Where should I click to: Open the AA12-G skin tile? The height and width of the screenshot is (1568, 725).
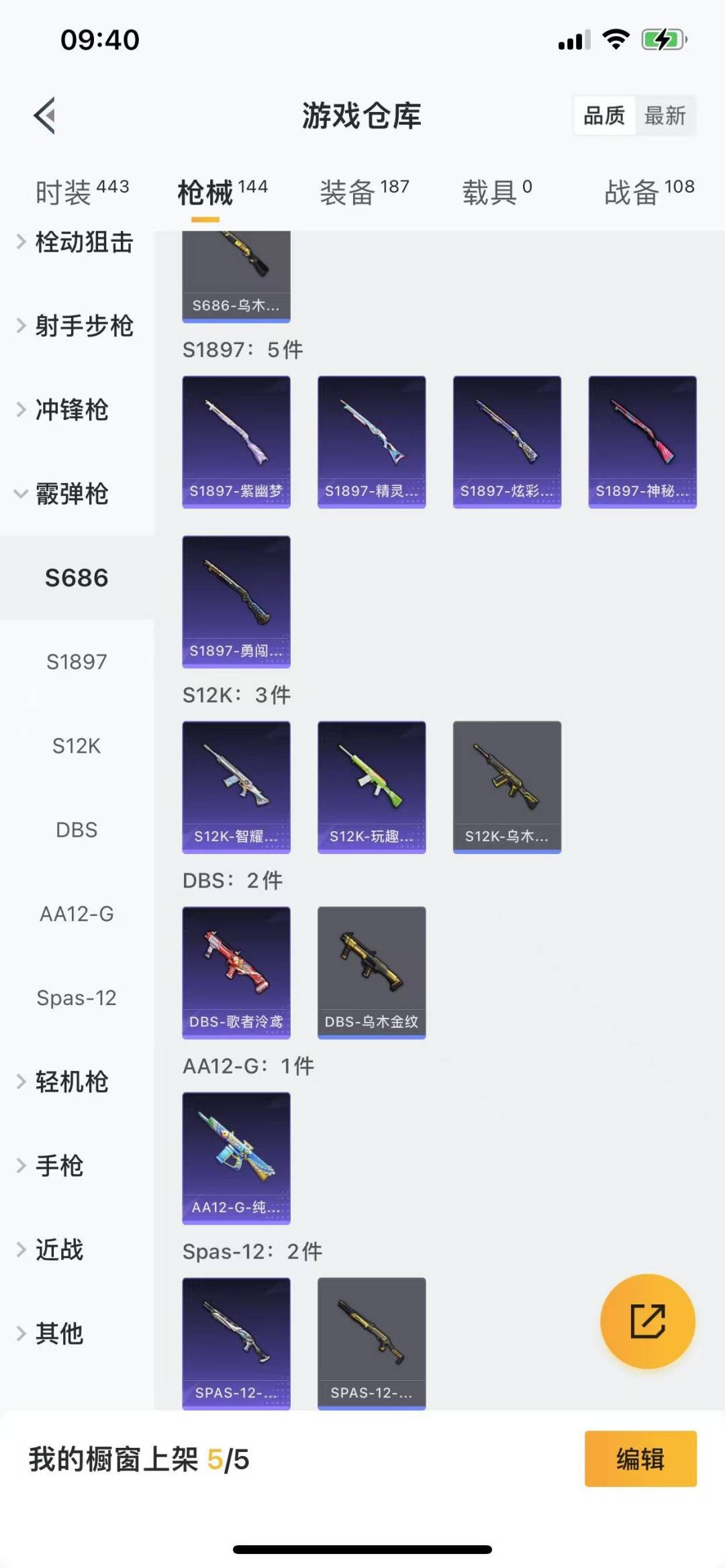pos(236,1158)
